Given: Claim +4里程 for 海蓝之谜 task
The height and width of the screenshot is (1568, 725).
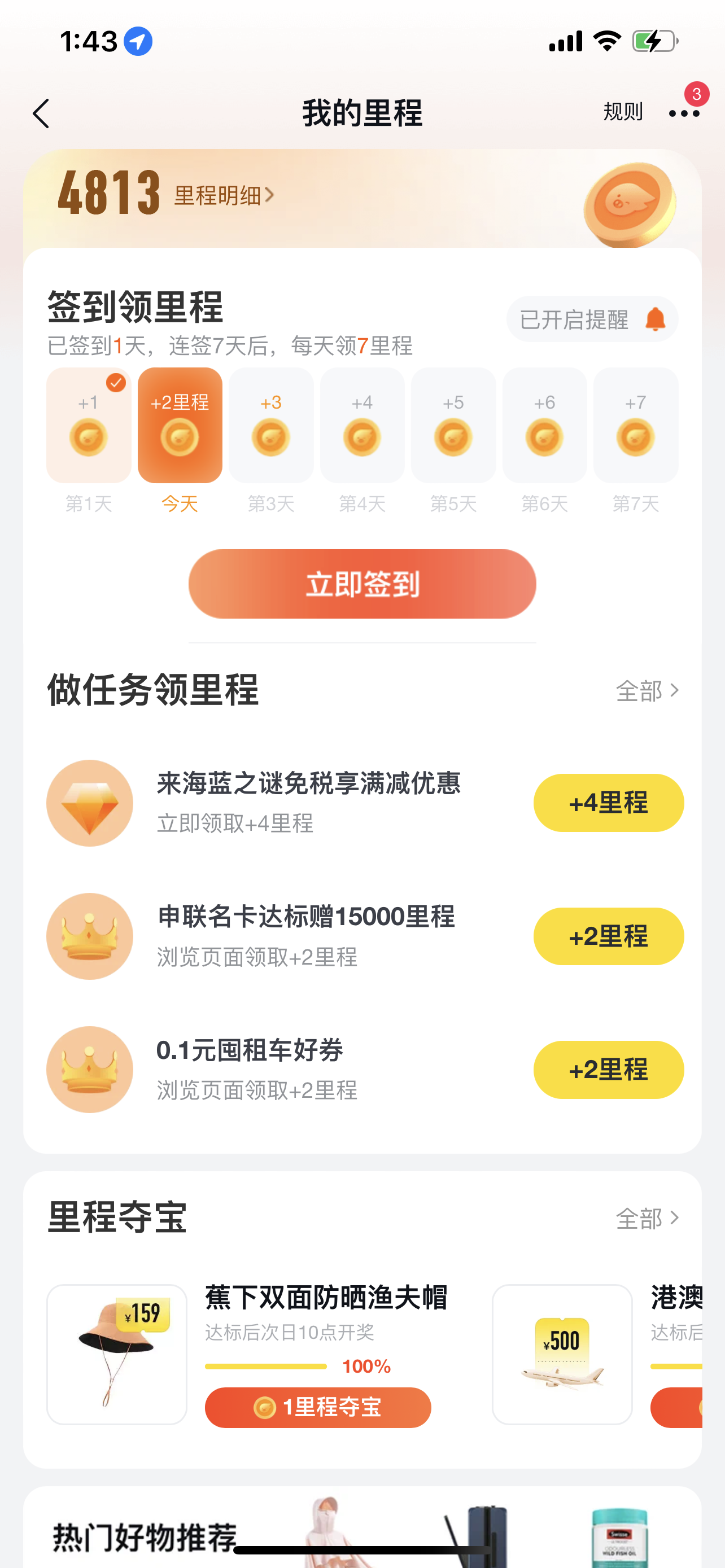Looking at the screenshot, I should (x=608, y=803).
